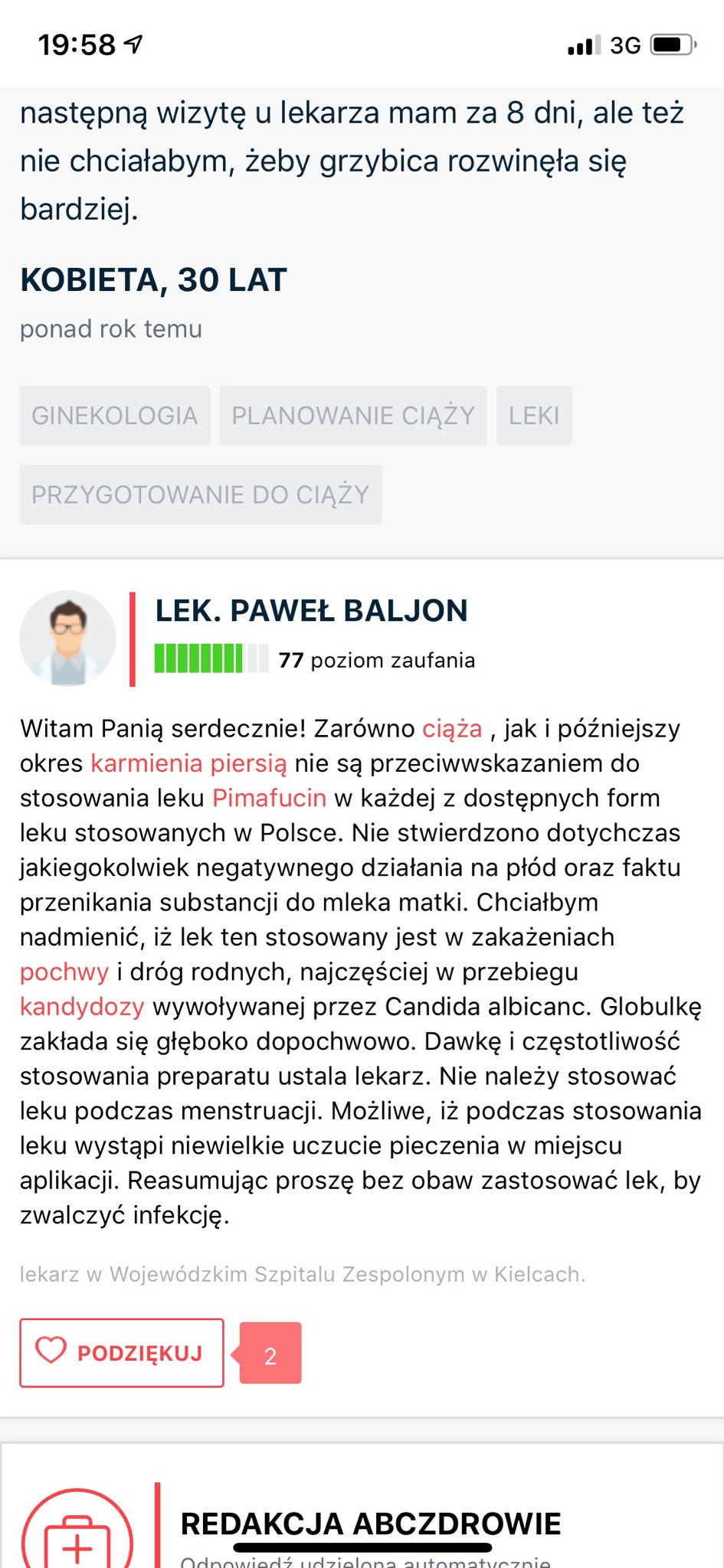Open the doctor's avatar picture
724x1568 pixels.
[x=67, y=639]
